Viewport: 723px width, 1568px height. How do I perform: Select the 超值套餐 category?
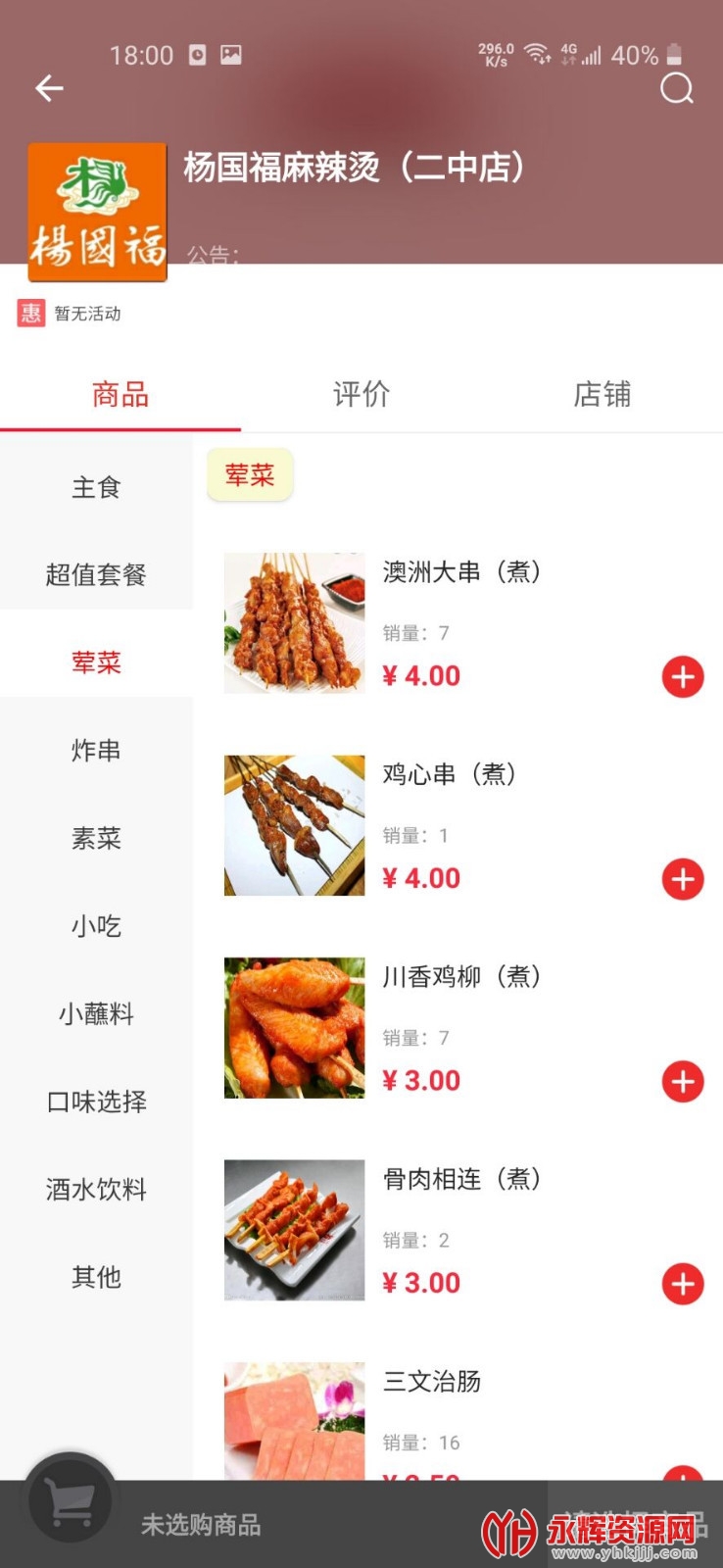click(x=96, y=574)
